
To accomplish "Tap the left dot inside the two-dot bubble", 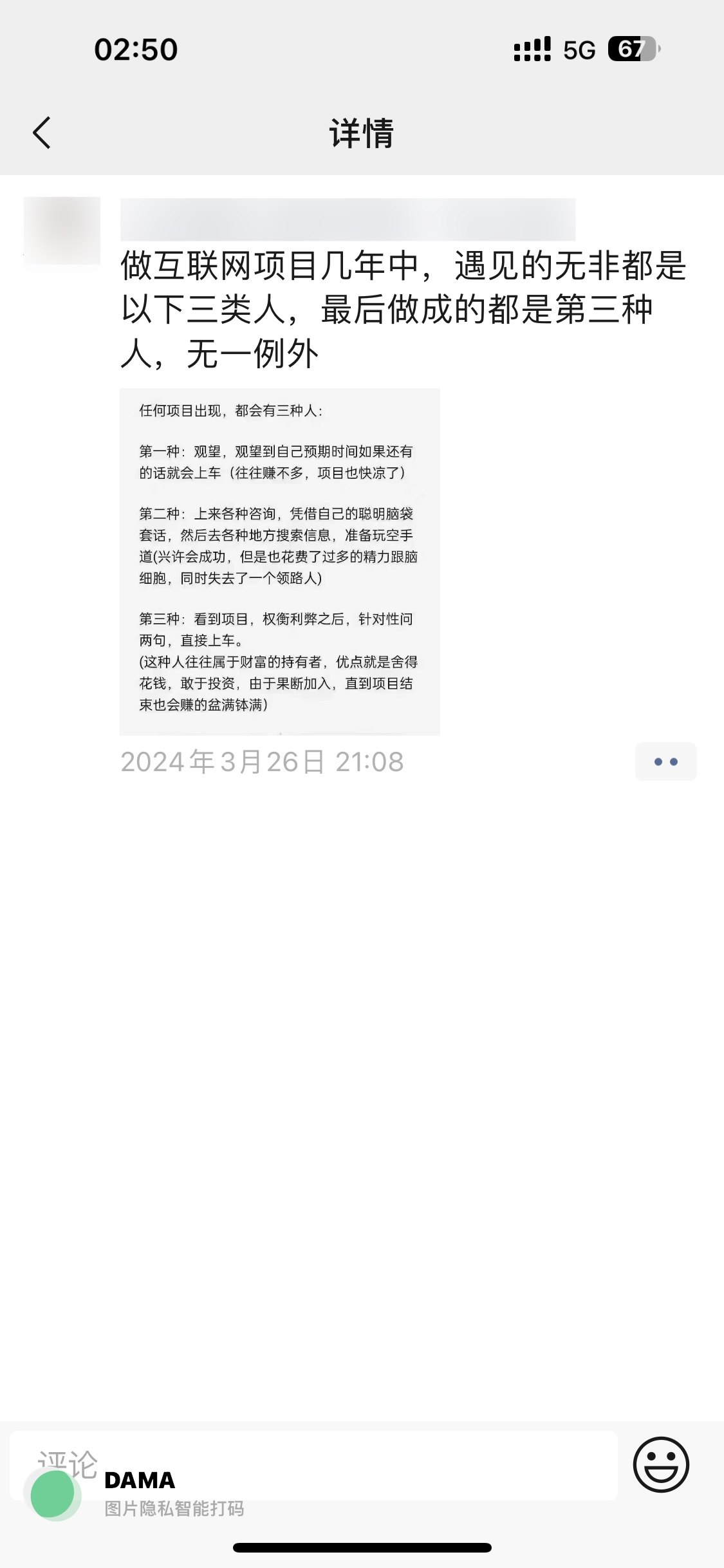I will tap(658, 761).
